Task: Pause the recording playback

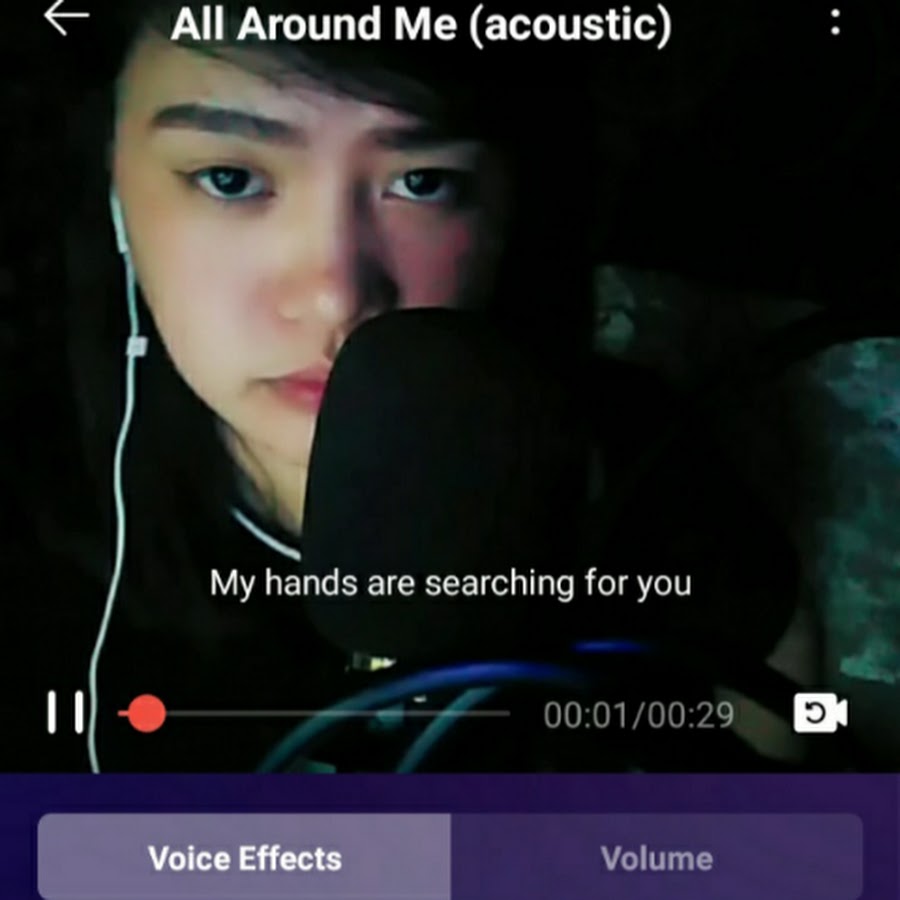Action: [66, 714]
